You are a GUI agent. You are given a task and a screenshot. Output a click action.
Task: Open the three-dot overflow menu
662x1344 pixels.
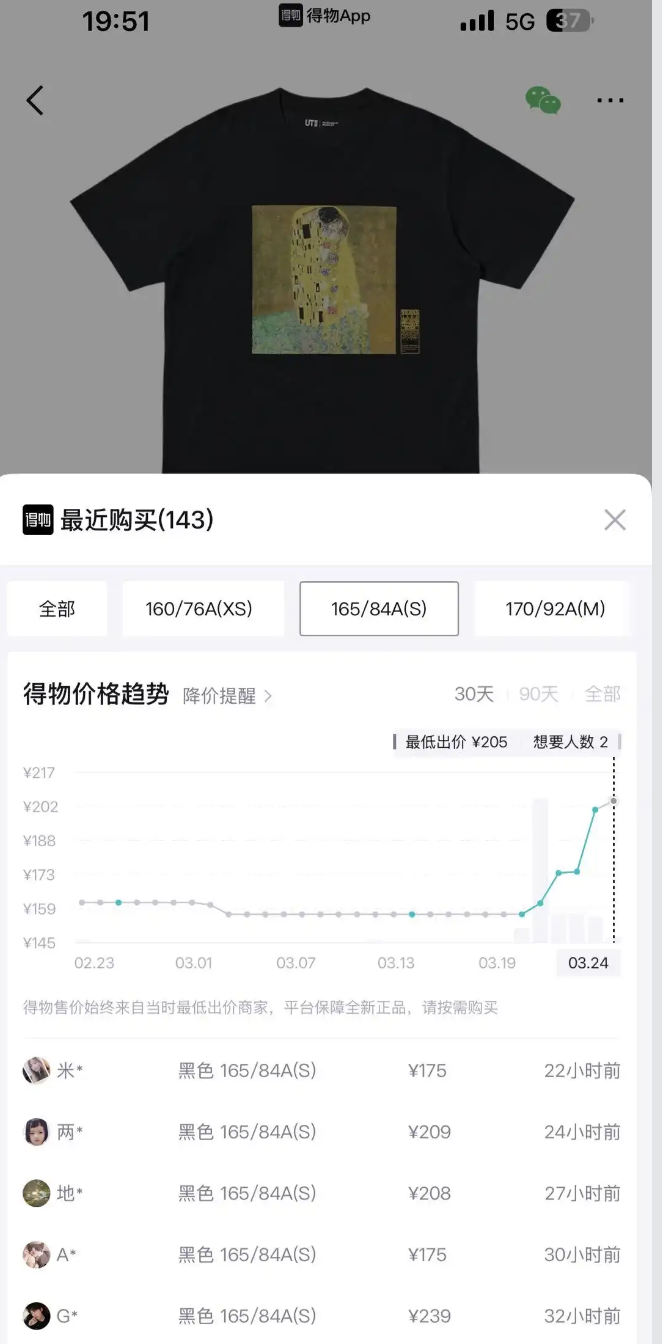pyautogui.click(x=610, y=100)
